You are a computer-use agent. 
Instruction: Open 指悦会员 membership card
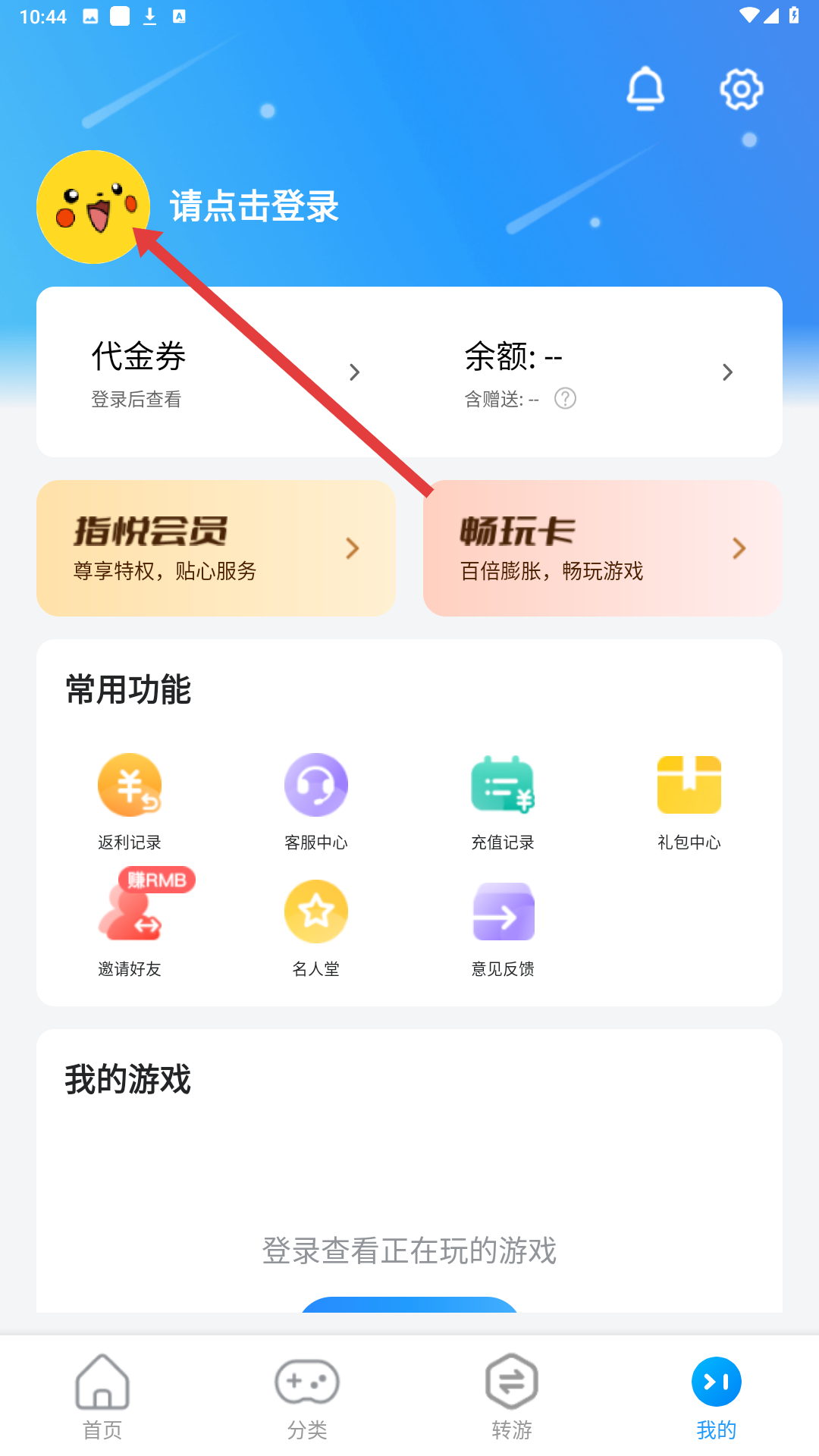pos(216,548)
